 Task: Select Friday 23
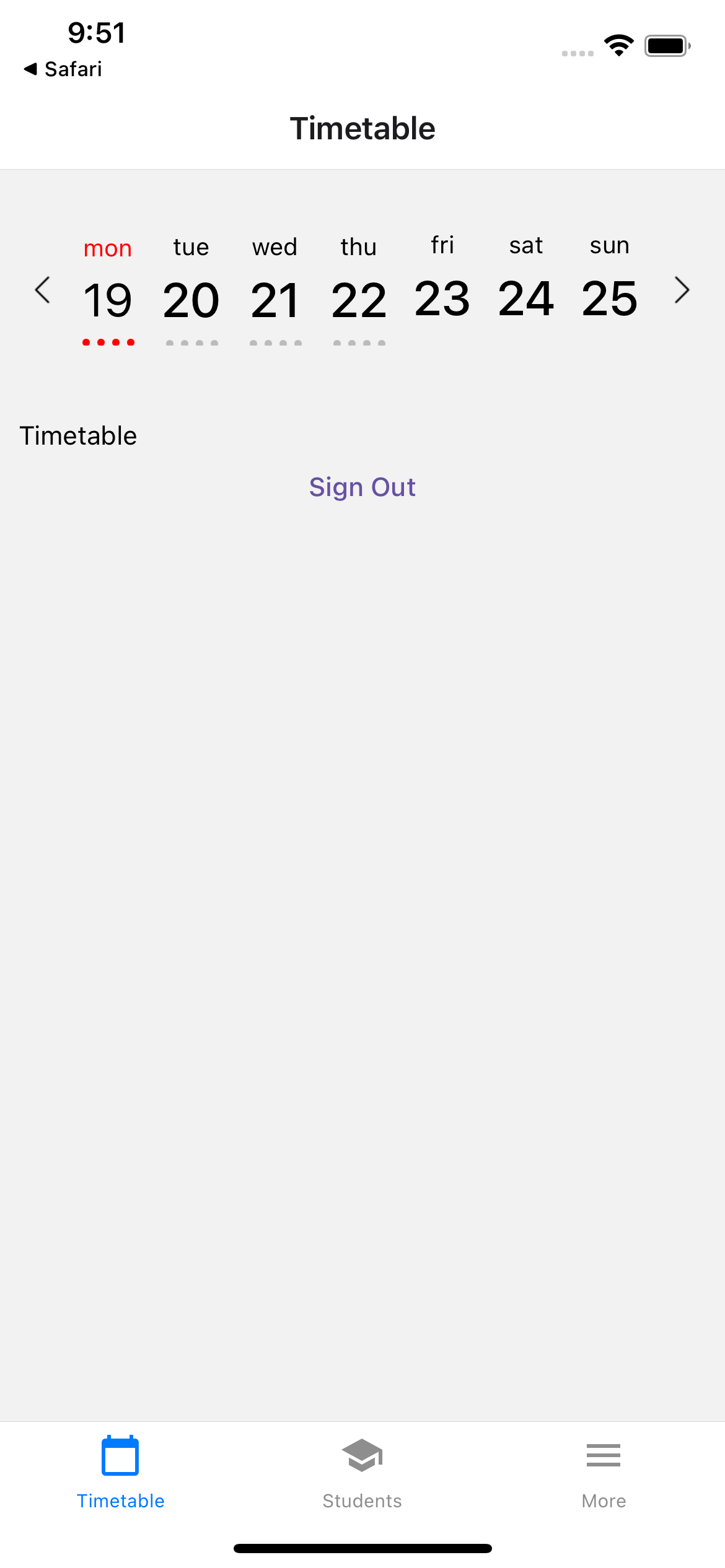click(442, 279)
